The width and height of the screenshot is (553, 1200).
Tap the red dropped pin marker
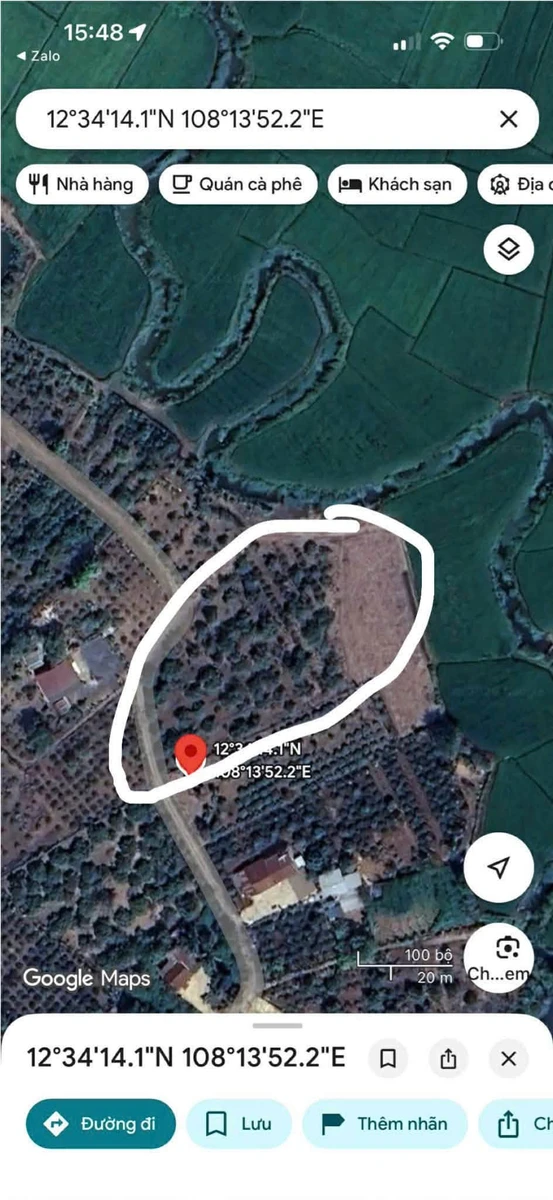[190, 757]
